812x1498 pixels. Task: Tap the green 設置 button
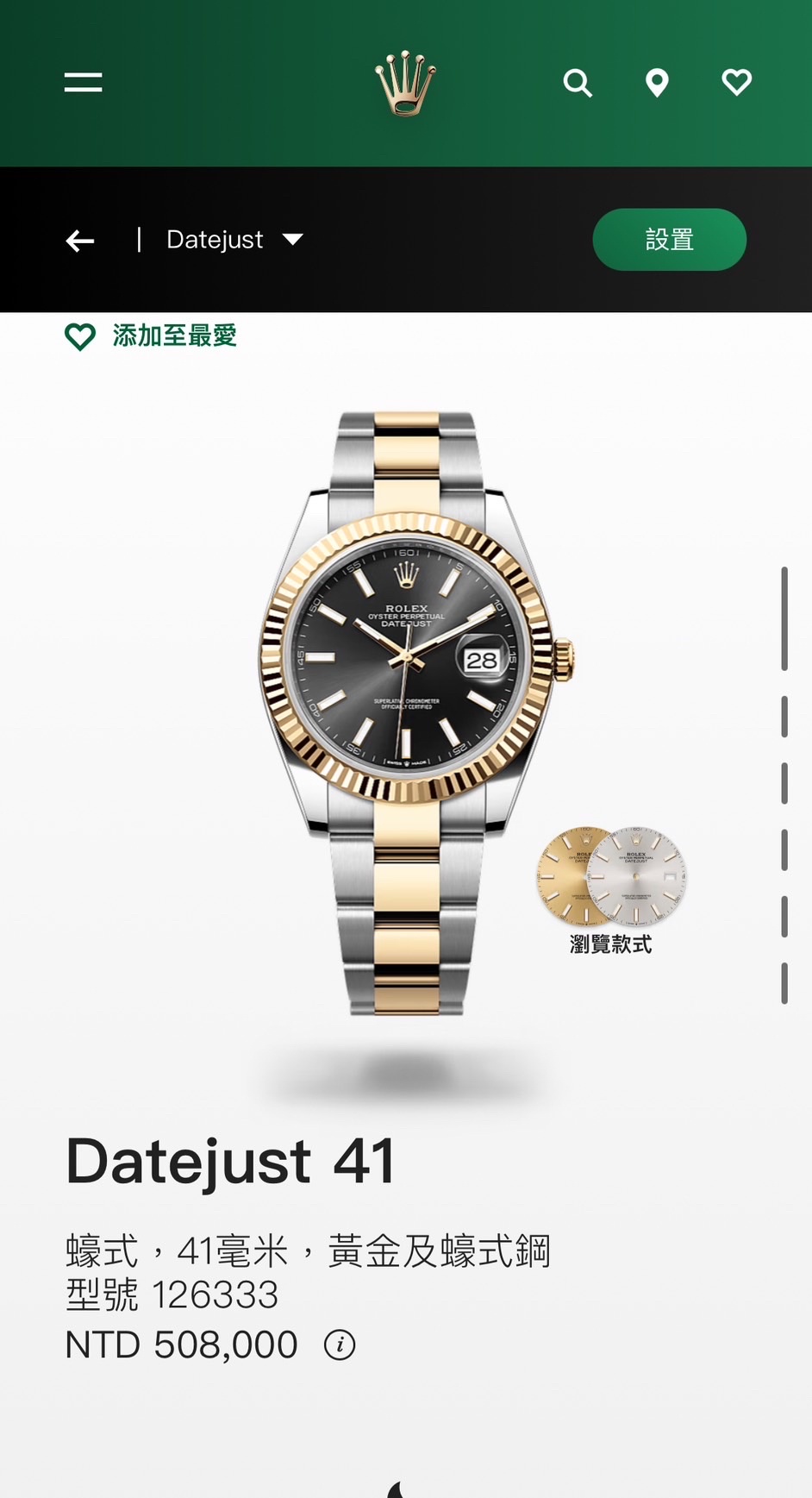[x=669, y=240]
